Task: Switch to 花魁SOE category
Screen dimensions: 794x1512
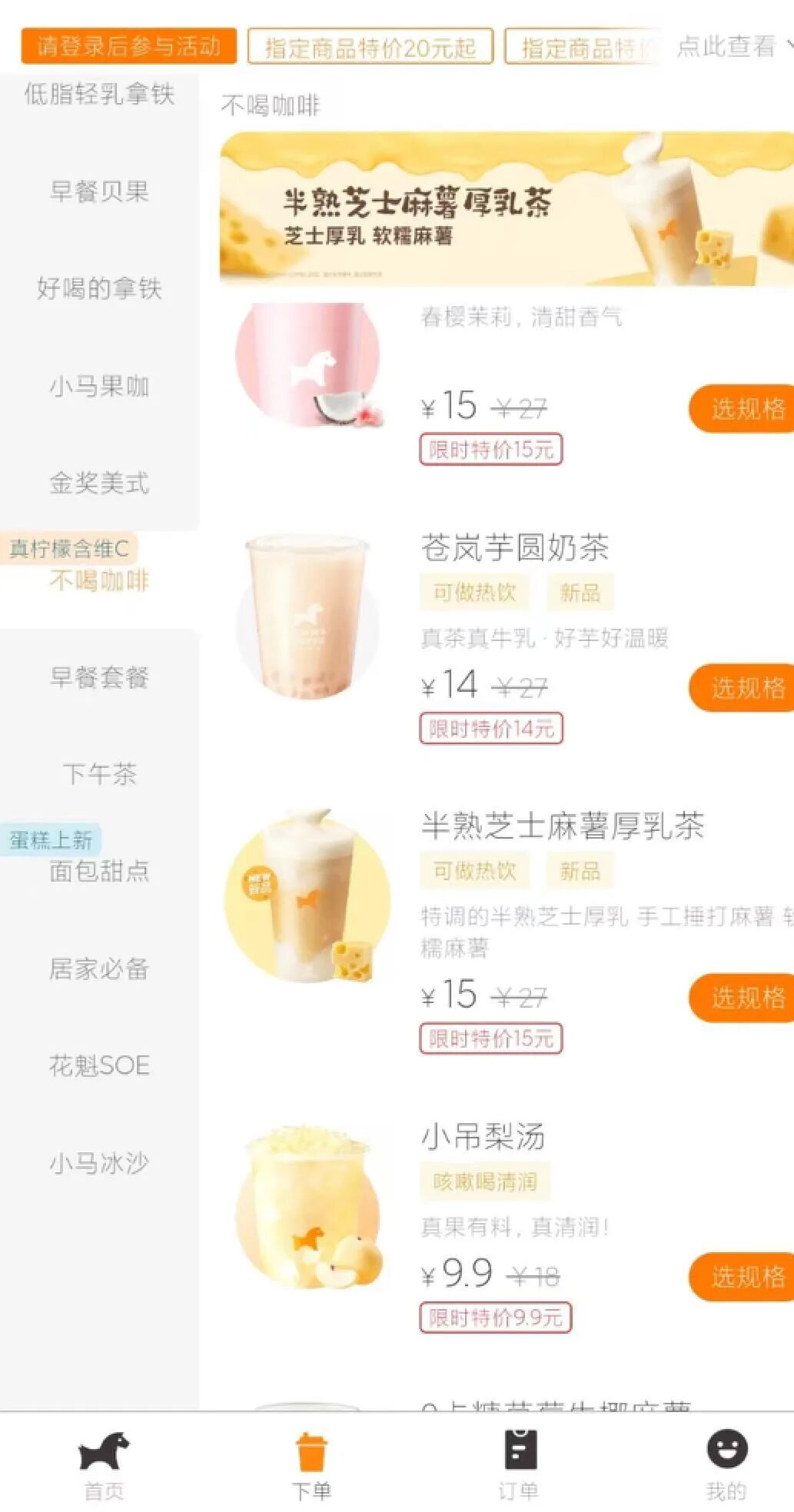Action: 99,1066
